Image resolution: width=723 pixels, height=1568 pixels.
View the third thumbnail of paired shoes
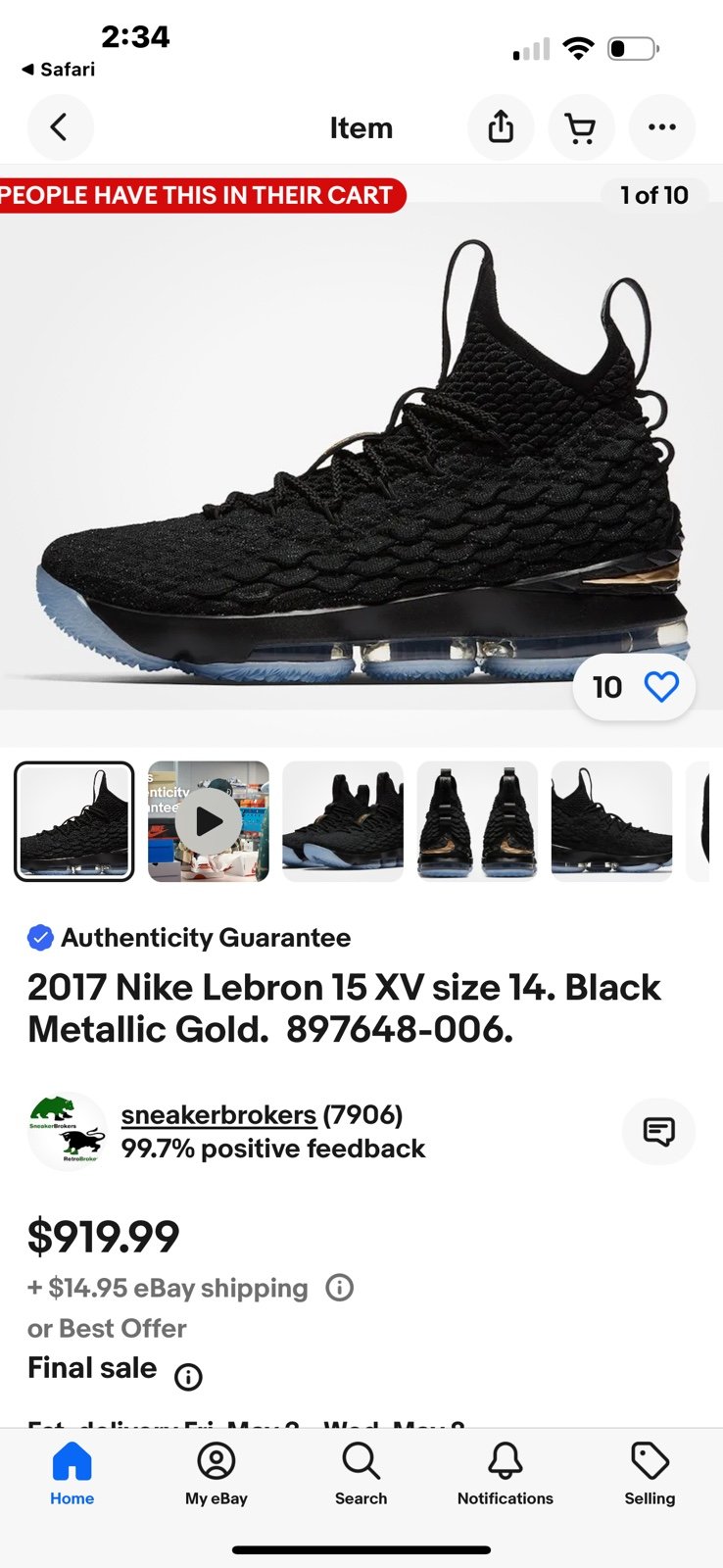coord(343,821)
